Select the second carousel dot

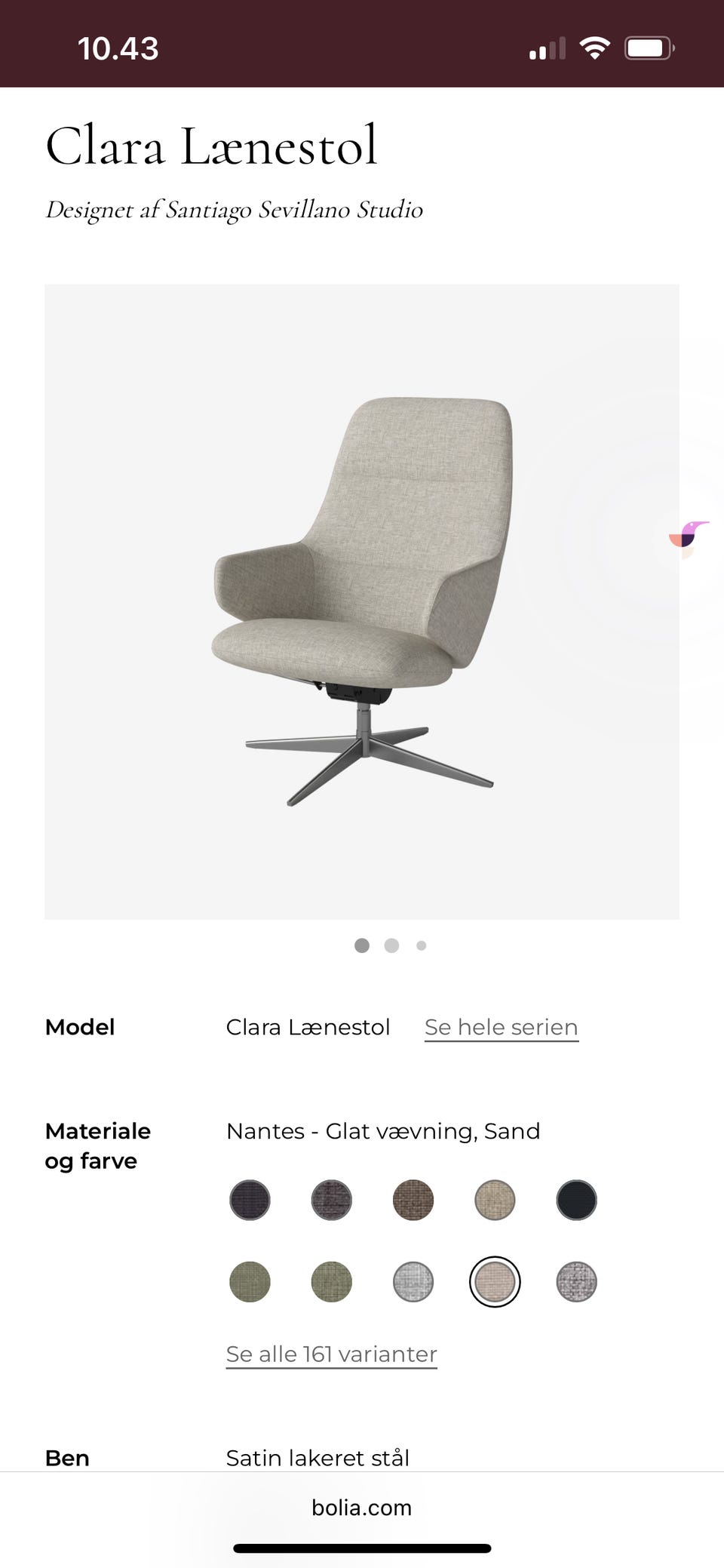pyautogui.click(x=391, y=945)
